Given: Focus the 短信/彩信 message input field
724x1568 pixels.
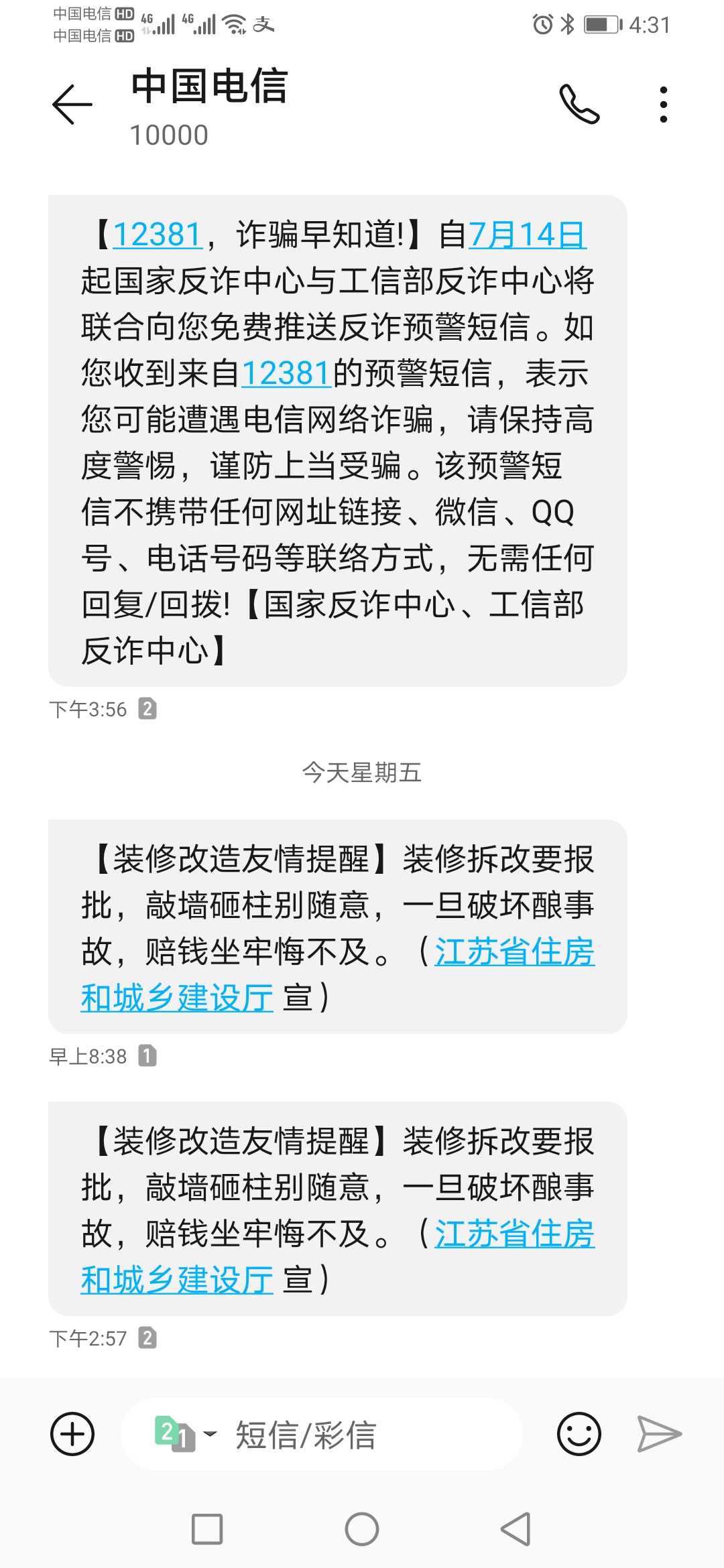Looking at the screenshot, I should [321, 1434].
